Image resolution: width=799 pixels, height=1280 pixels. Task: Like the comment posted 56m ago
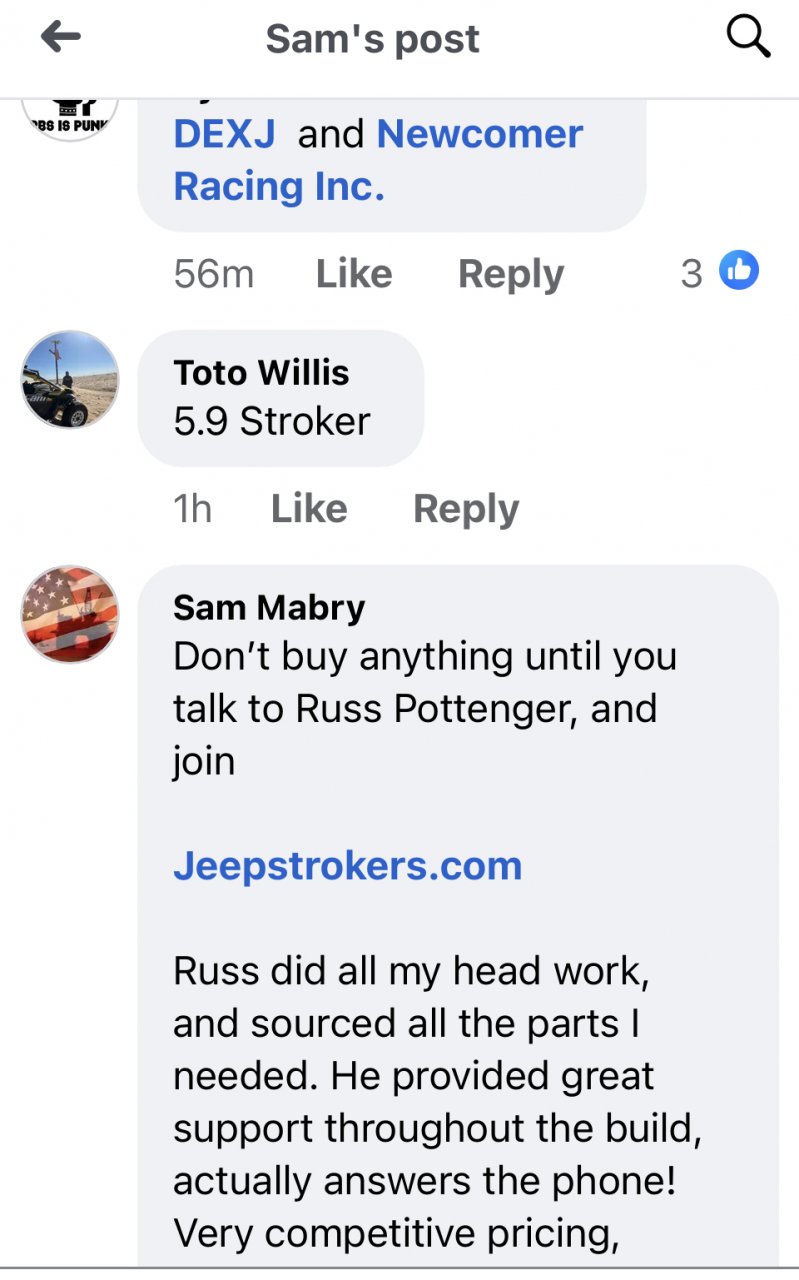(354, 274)
